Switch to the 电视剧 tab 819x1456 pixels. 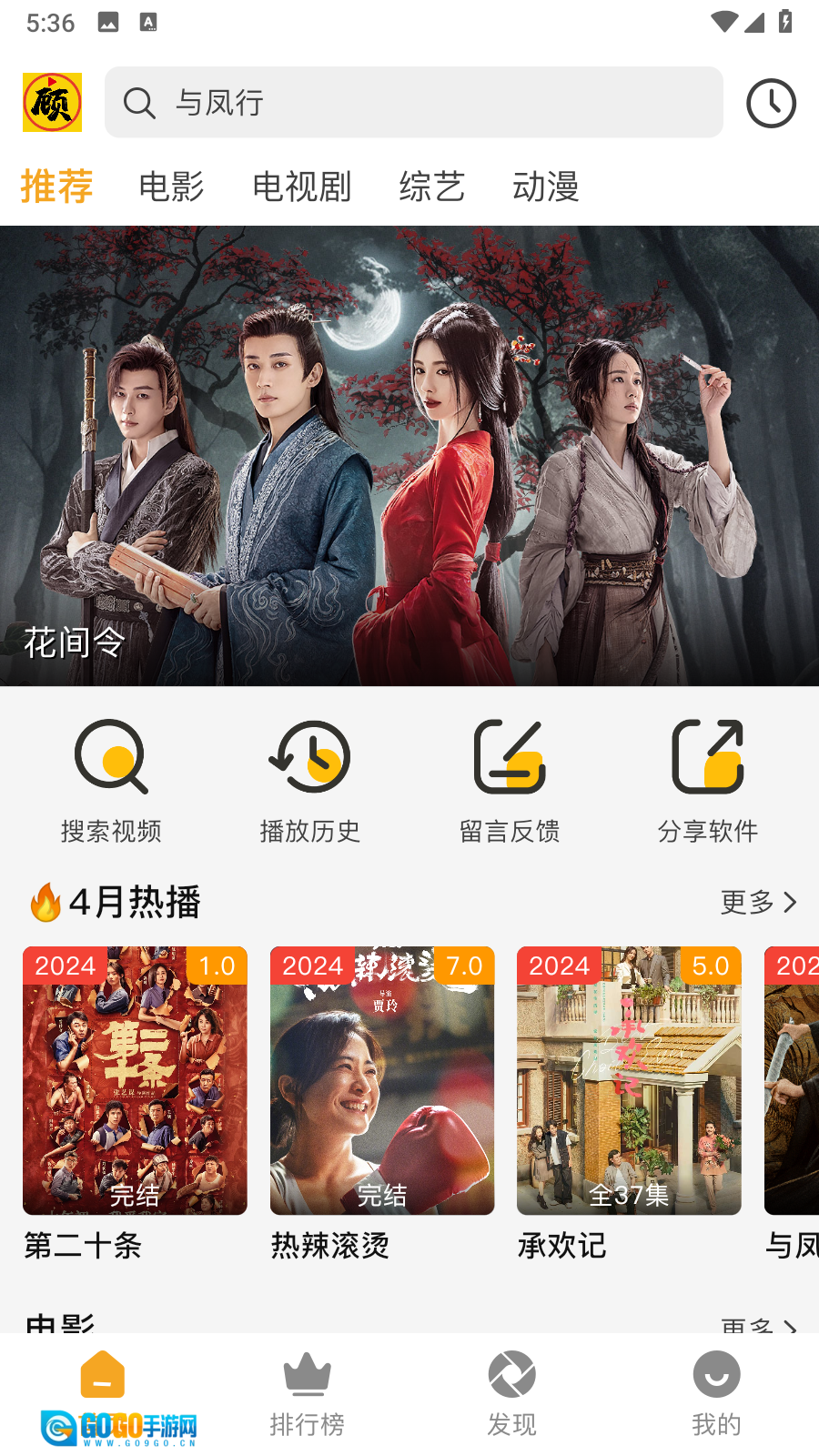click(301, 187)
